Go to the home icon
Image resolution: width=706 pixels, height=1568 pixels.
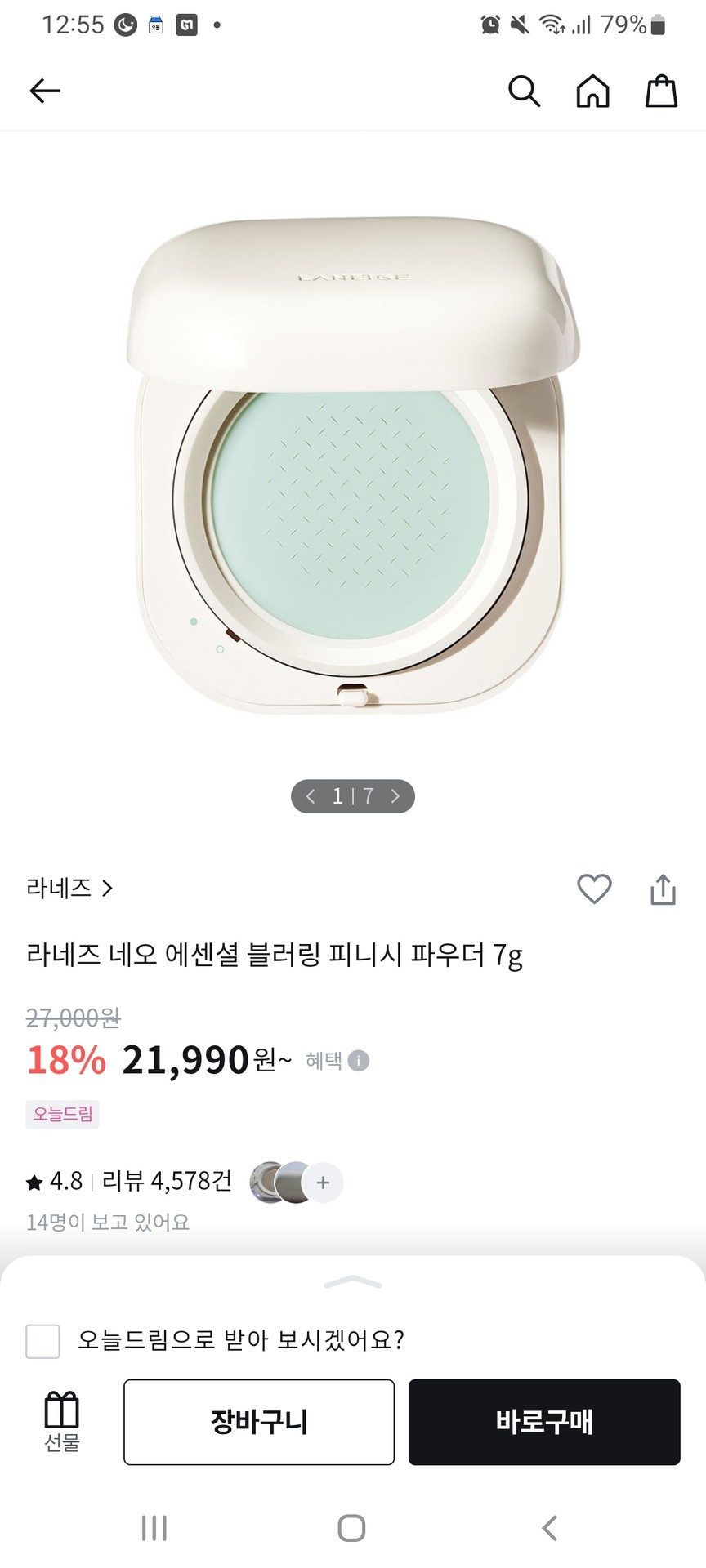[592, 91]
